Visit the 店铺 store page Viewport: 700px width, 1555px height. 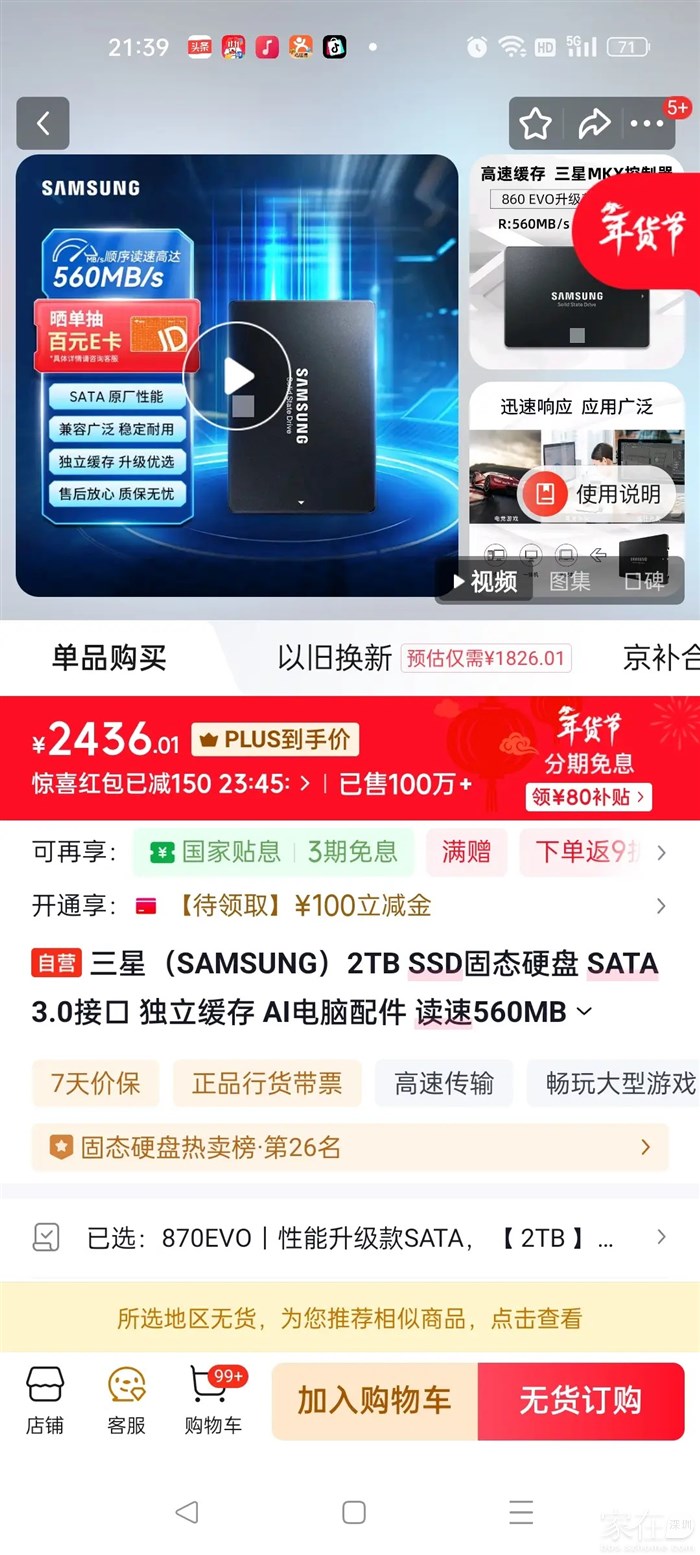pos(45,1400)
